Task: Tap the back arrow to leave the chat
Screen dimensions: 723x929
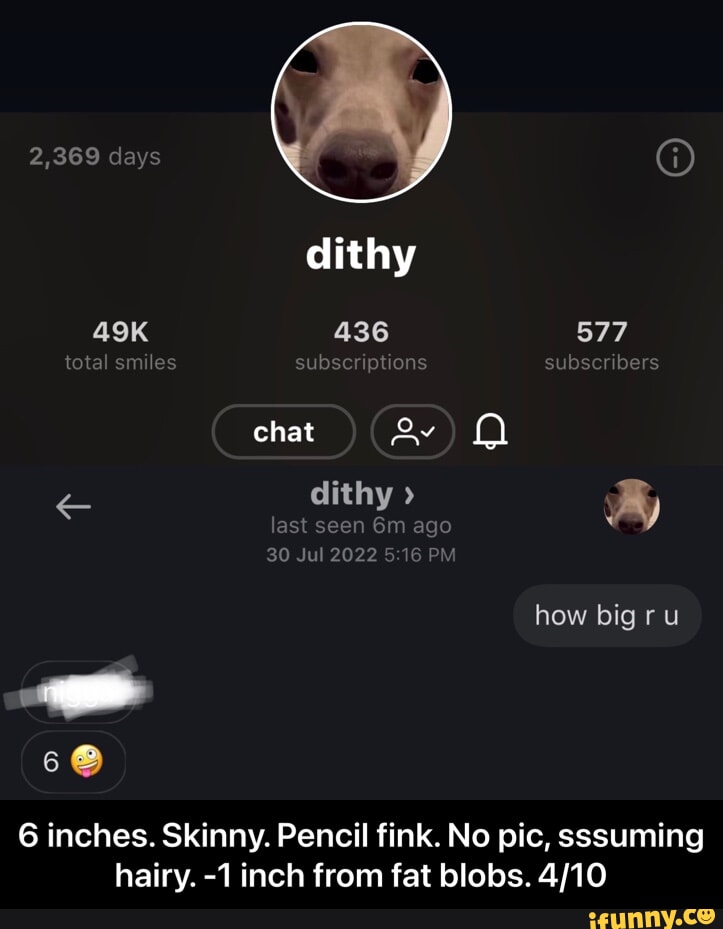Action: point(72,507)
